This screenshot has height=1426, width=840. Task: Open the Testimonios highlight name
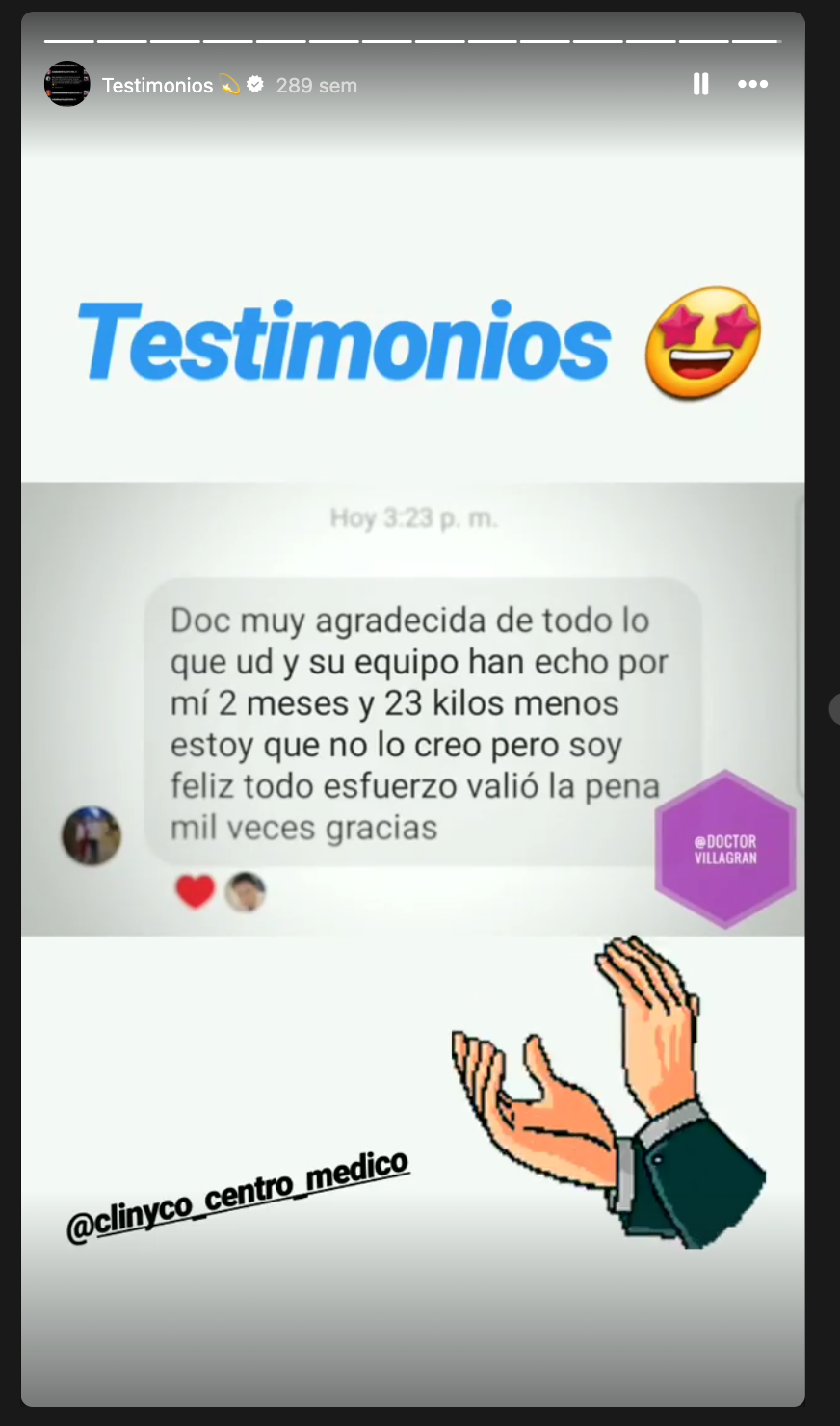point(158,86)
